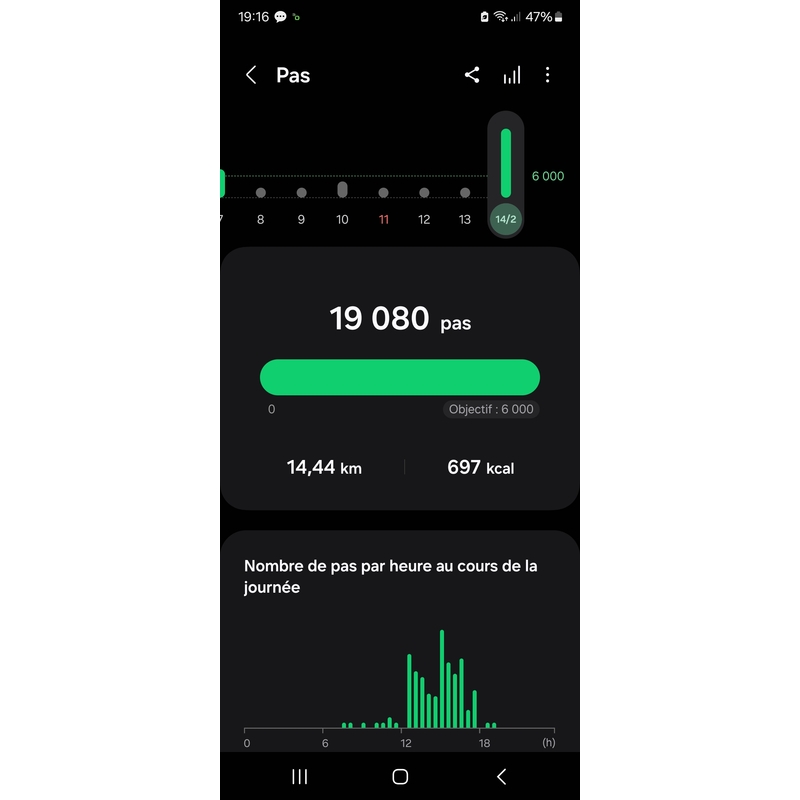Select day 12 in the timeline
This screenshot has width=800, height=800.
coord(424,206)
